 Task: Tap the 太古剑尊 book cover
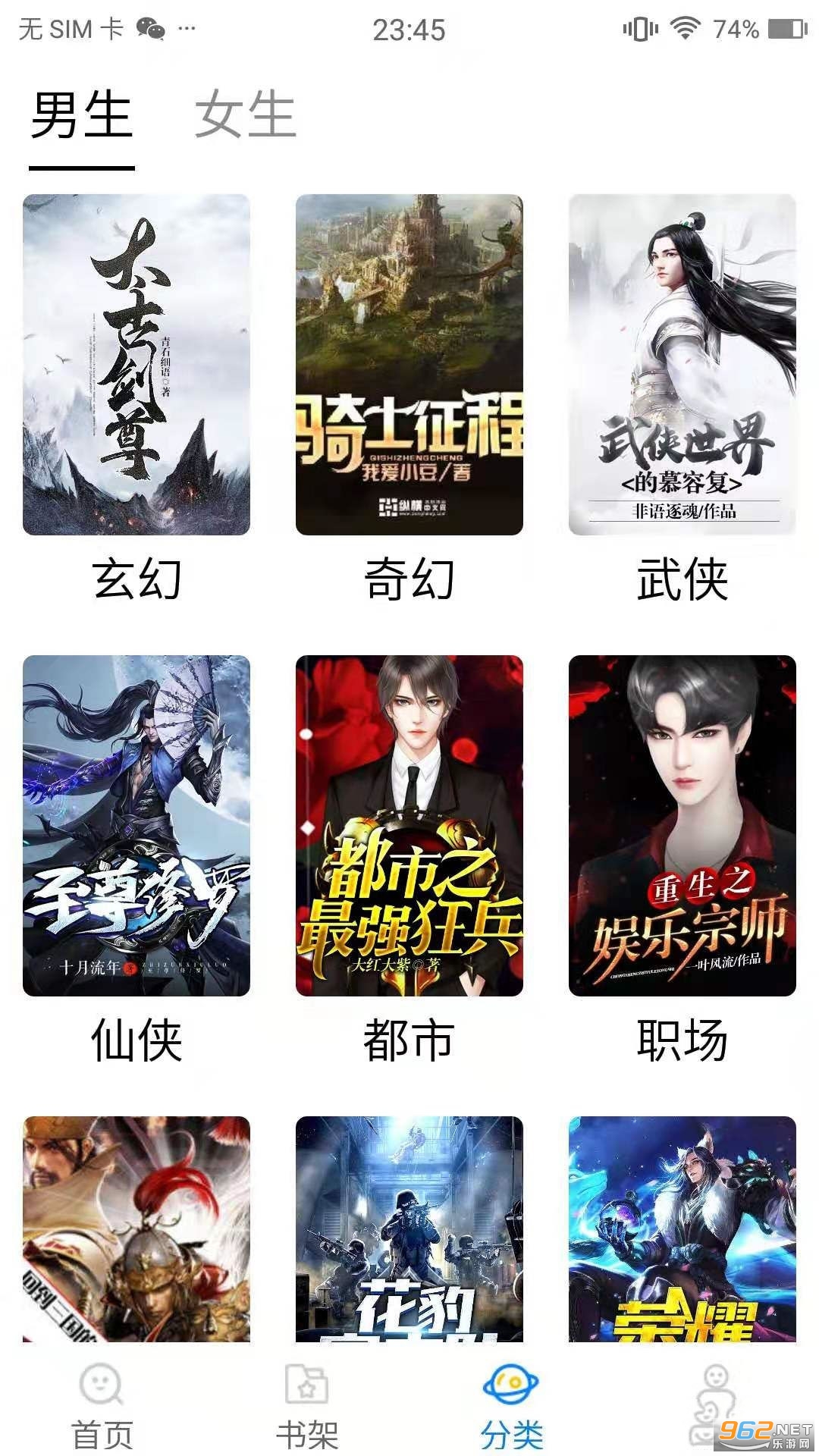135,364
